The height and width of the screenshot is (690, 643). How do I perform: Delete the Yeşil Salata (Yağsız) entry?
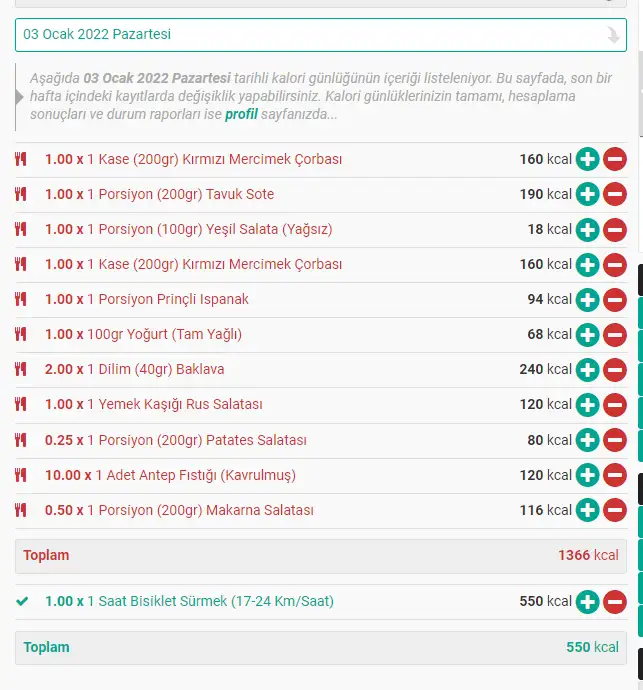[x=615, y=229]
